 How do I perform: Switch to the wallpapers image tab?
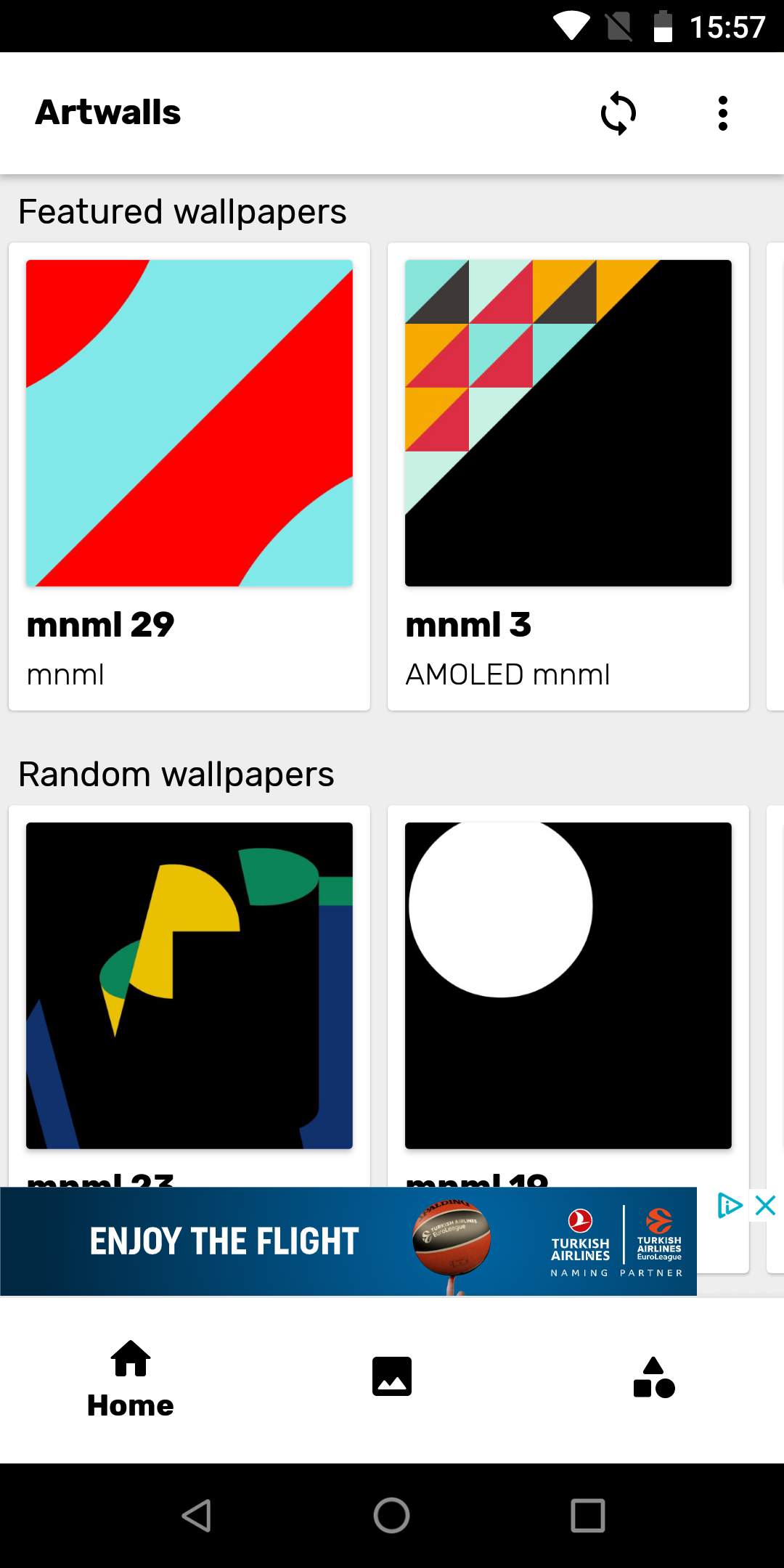tap(392, 1376)
